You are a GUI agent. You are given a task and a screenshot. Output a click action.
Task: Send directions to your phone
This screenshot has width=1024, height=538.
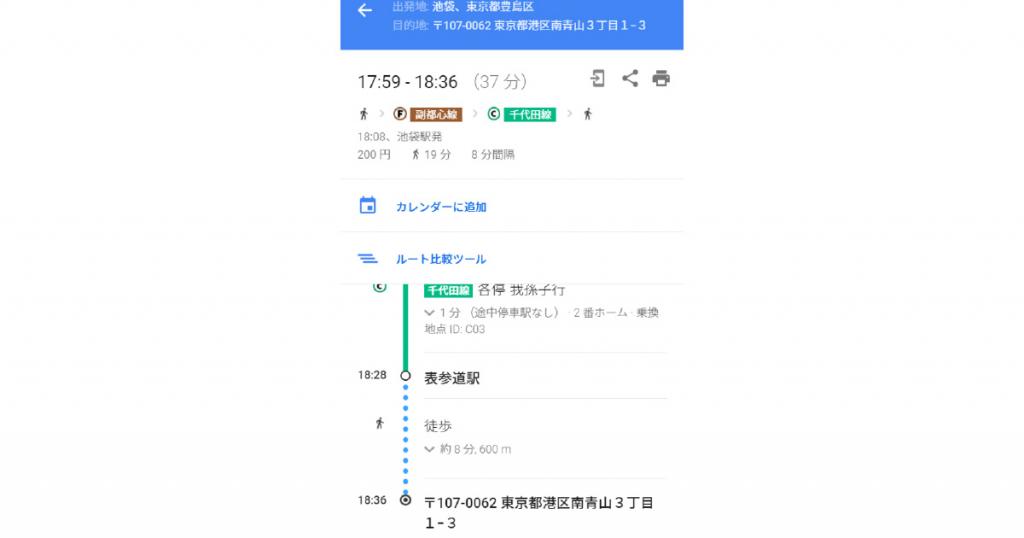click(598, 79)
